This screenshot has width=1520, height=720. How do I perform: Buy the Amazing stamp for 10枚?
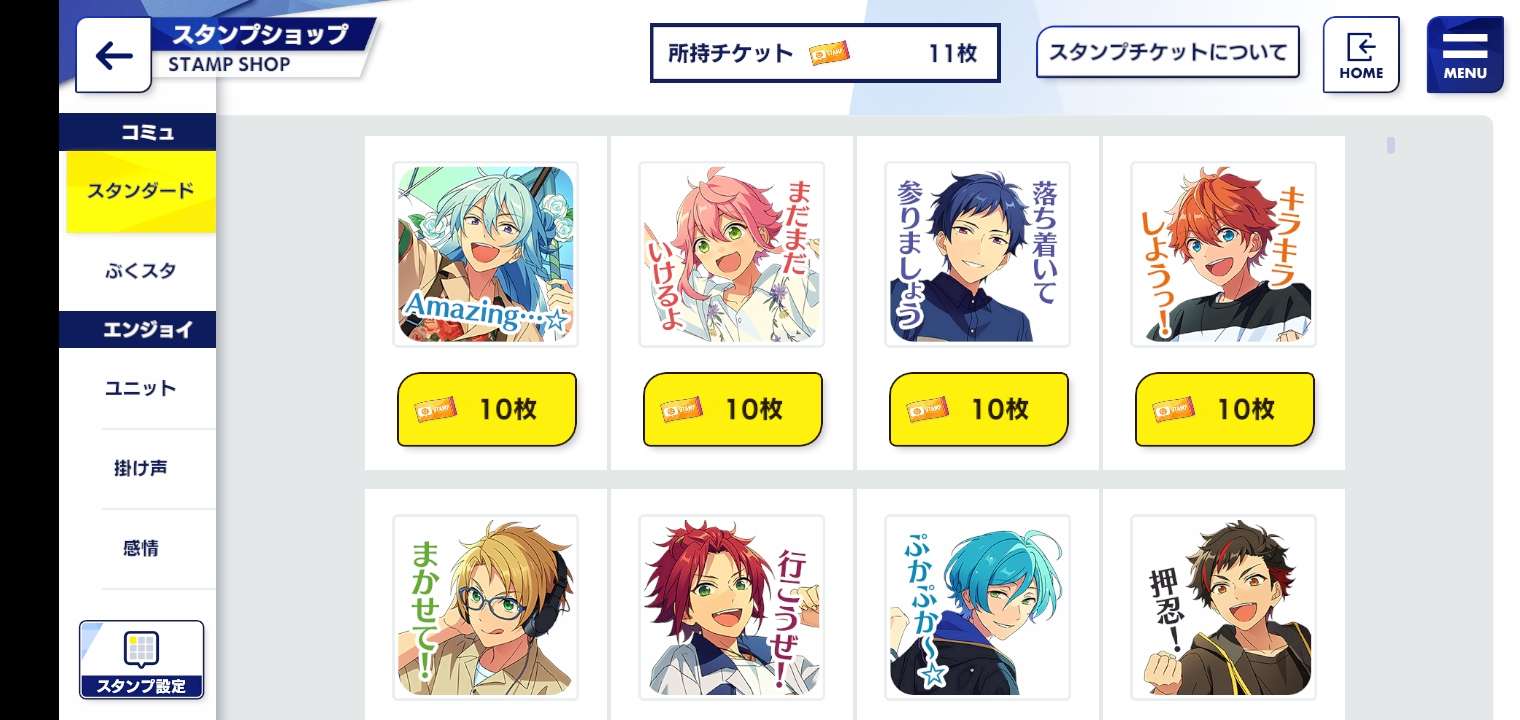[x=487, y=409]
